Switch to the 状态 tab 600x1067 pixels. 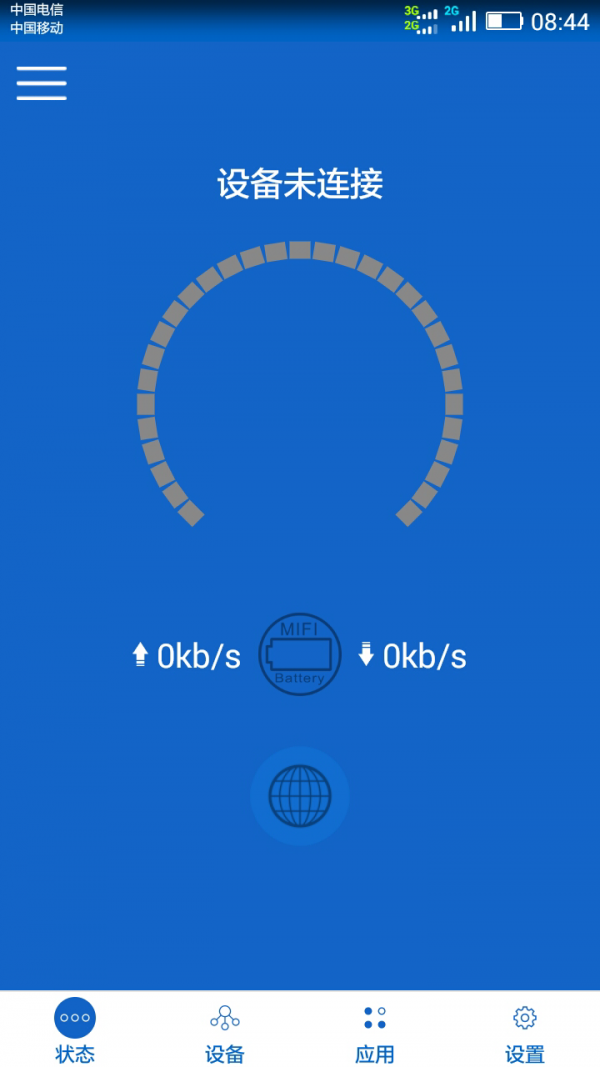[75, 1030]
